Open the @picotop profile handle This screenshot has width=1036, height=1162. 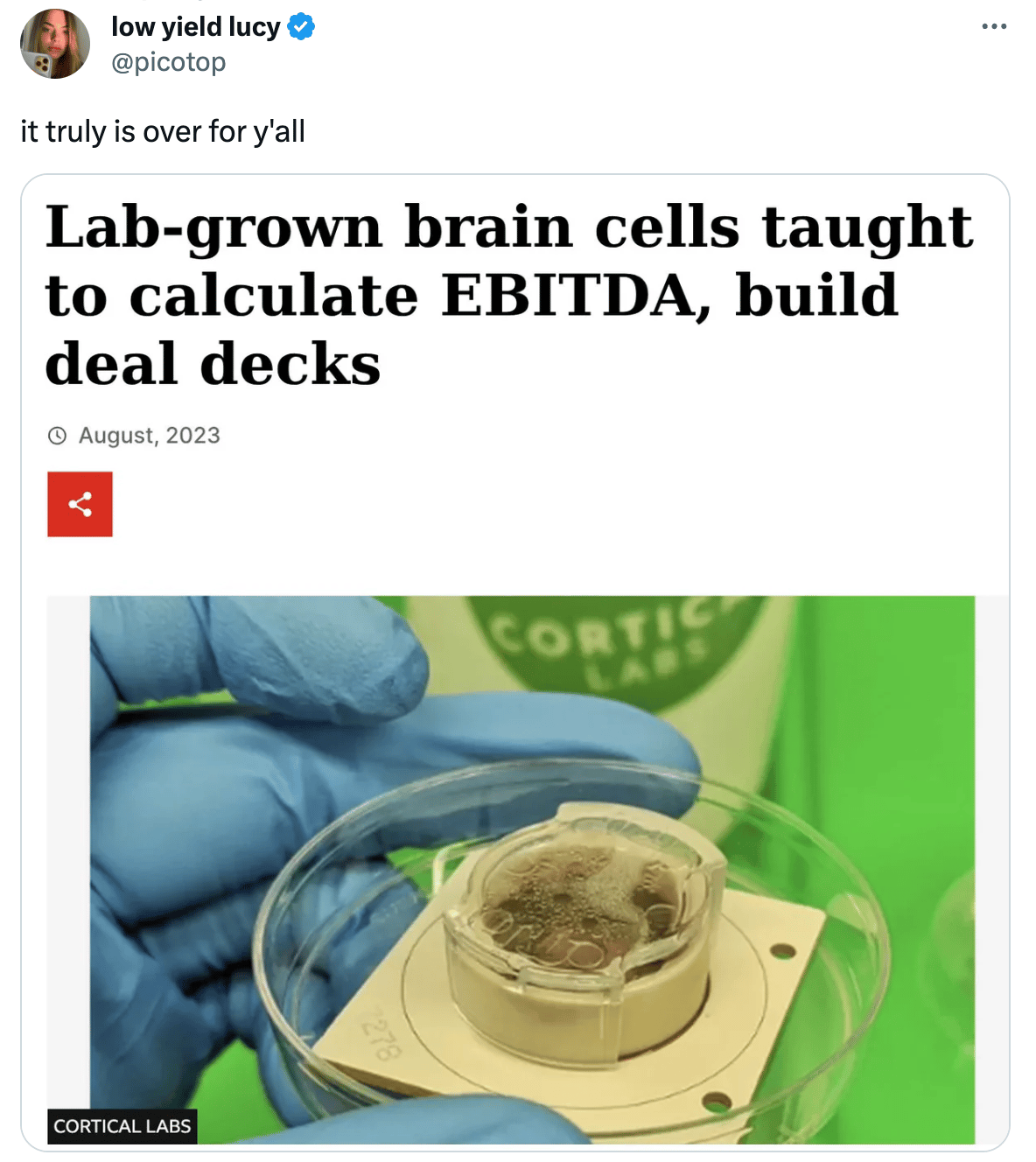pos(168,63)
